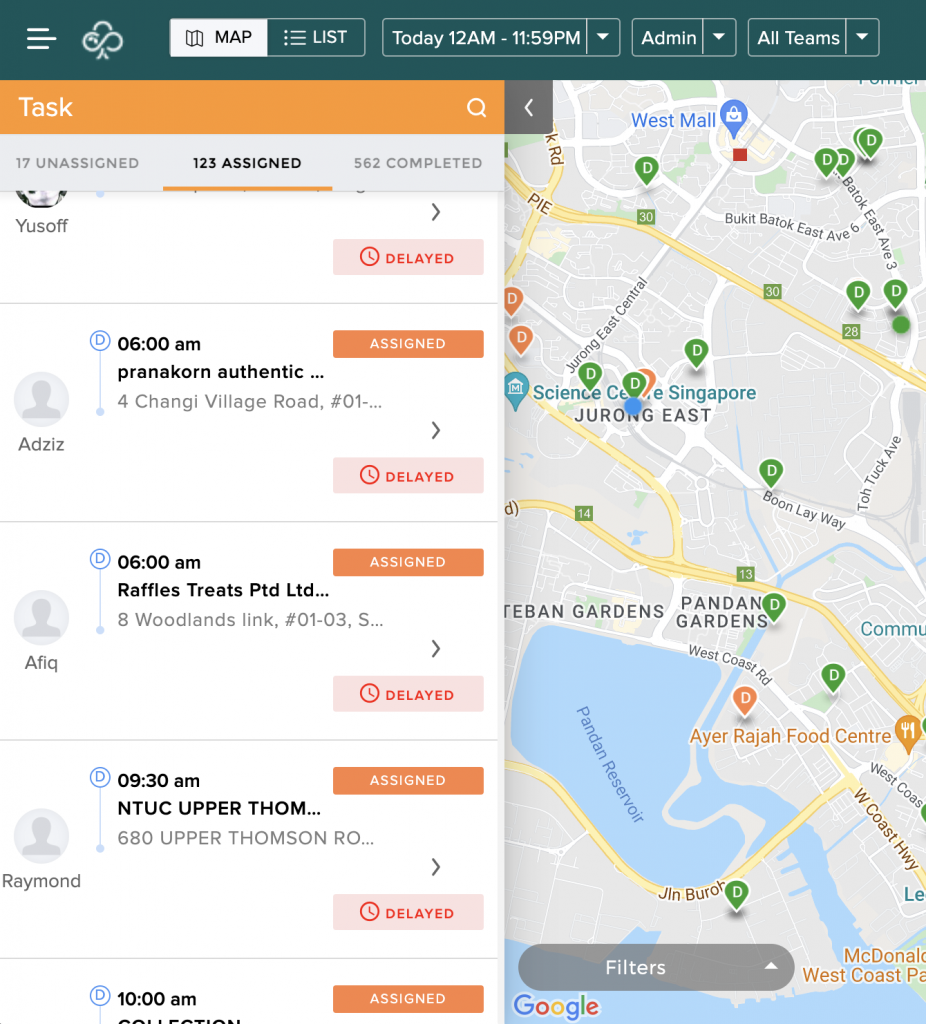Open Raymond's NTUC Upper Thomson task
The width and height of the screenshot is (926, 1024).
tap(435, 867)
